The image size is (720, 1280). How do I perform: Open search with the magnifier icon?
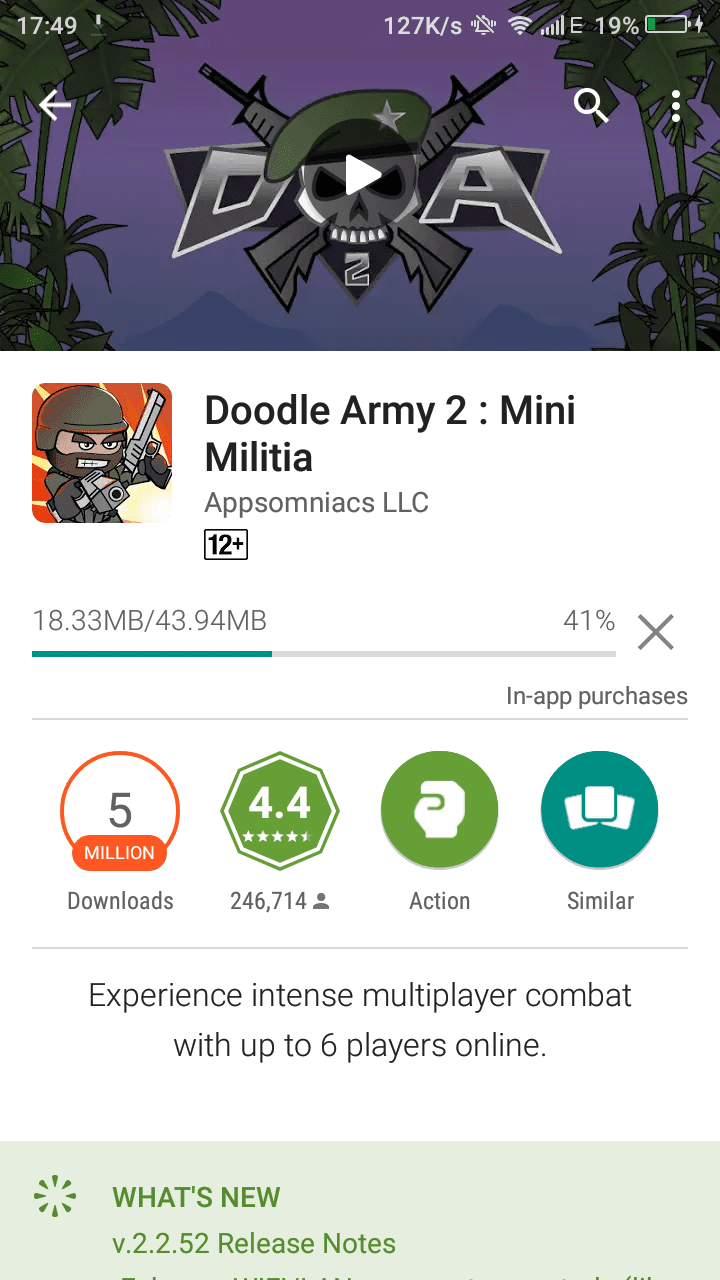coord(591,105)
